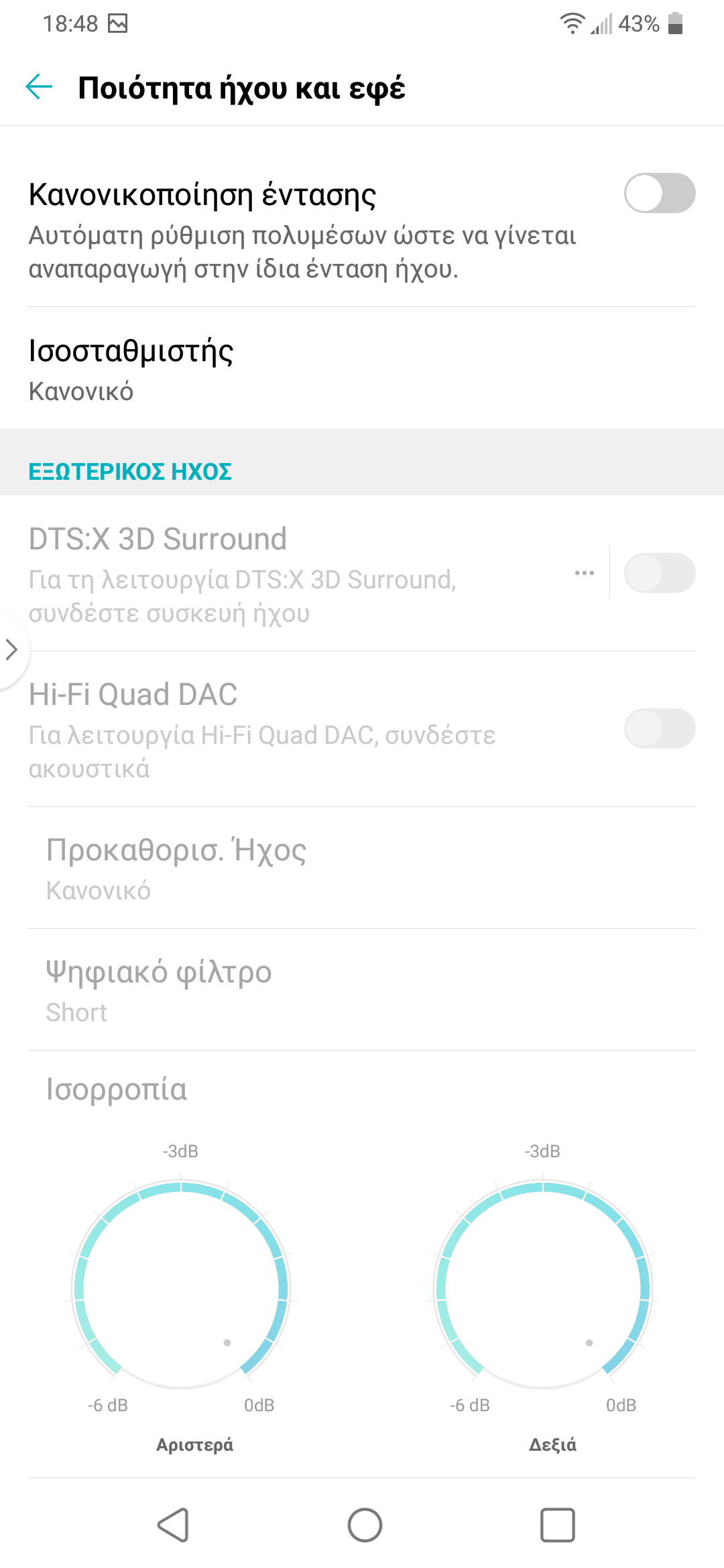The width and height of the screenshot is (724, 1568).
Task: Go back using the header arrow
Action: point(39,87)
